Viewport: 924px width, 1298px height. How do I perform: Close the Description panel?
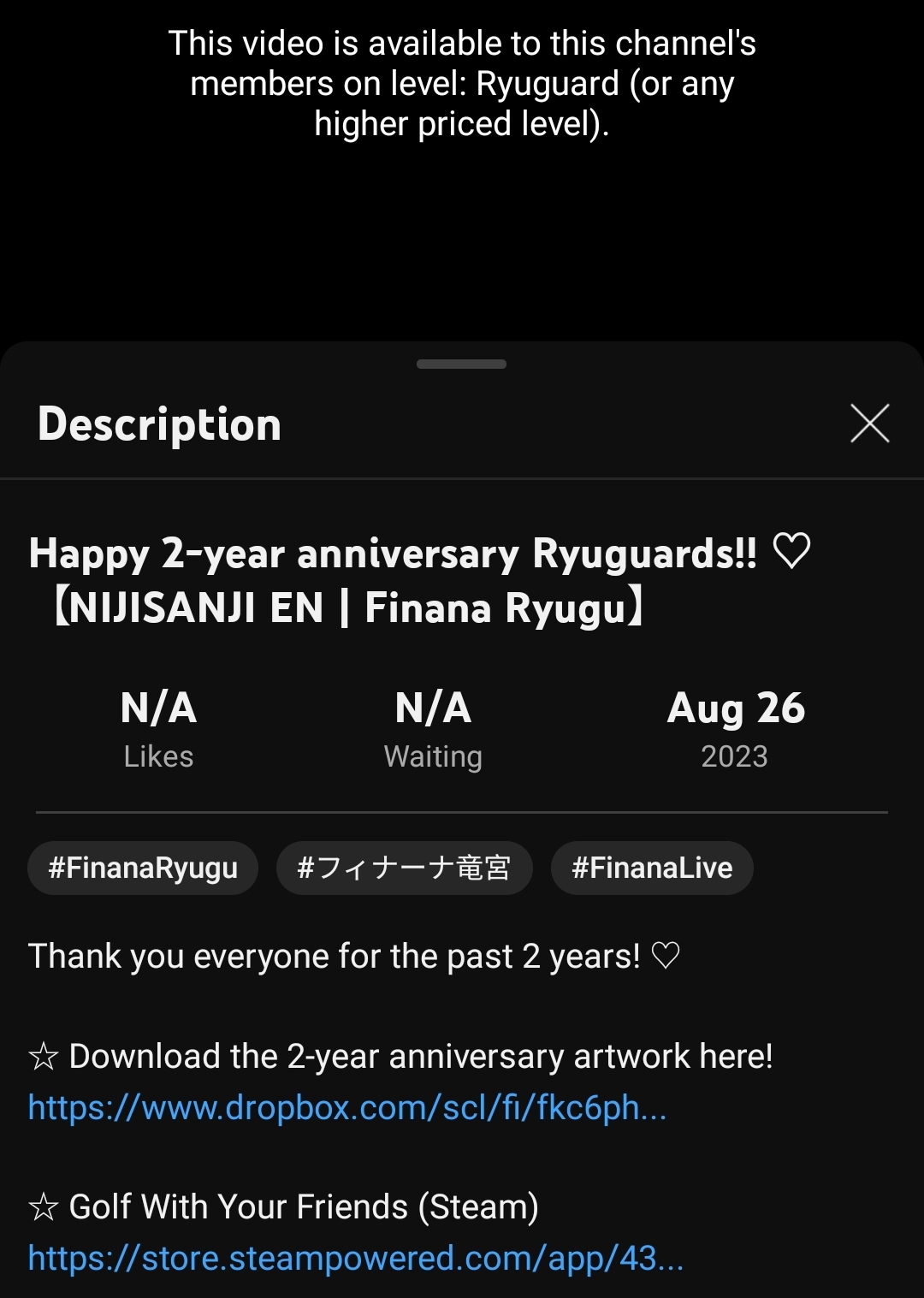tap(869, 424)
